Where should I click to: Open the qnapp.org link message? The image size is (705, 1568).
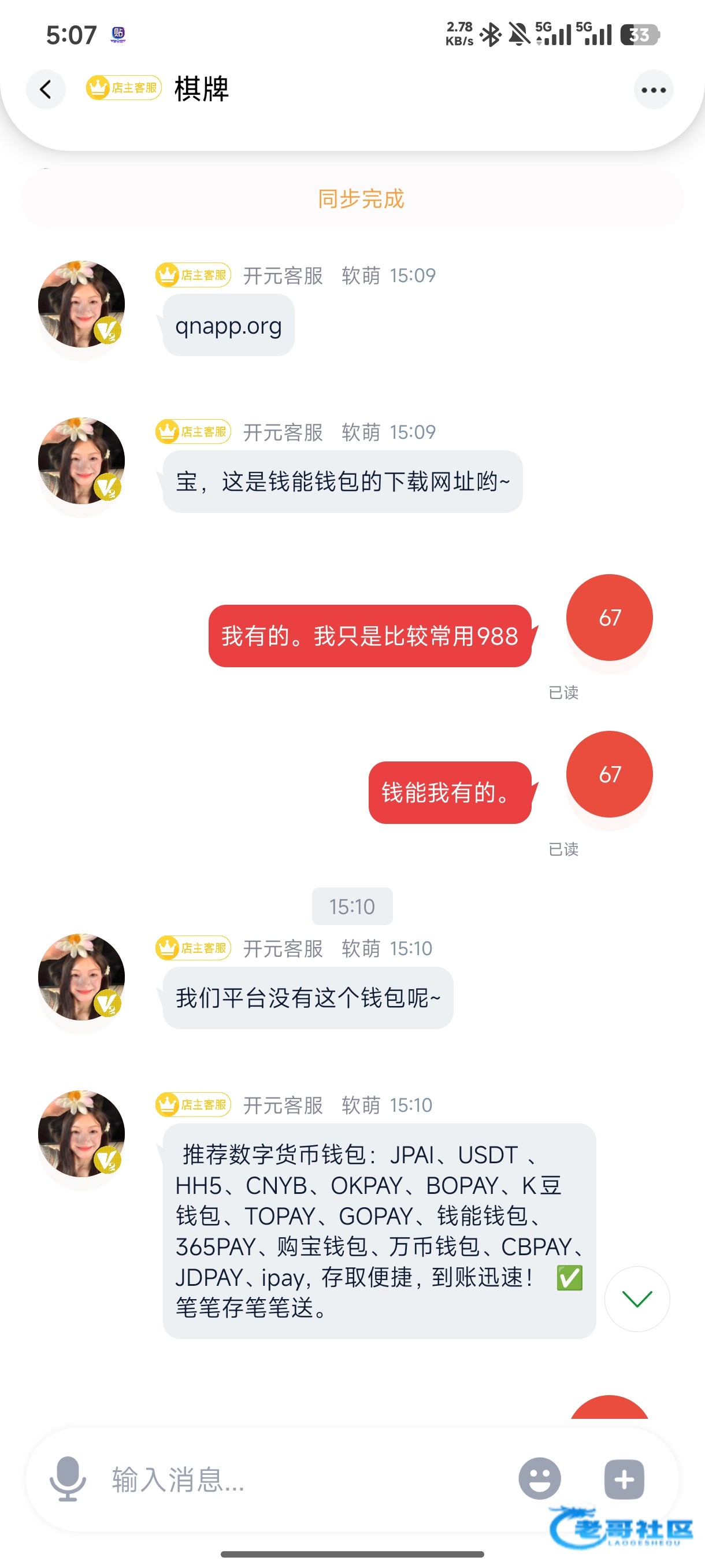[x=229, y=326]
